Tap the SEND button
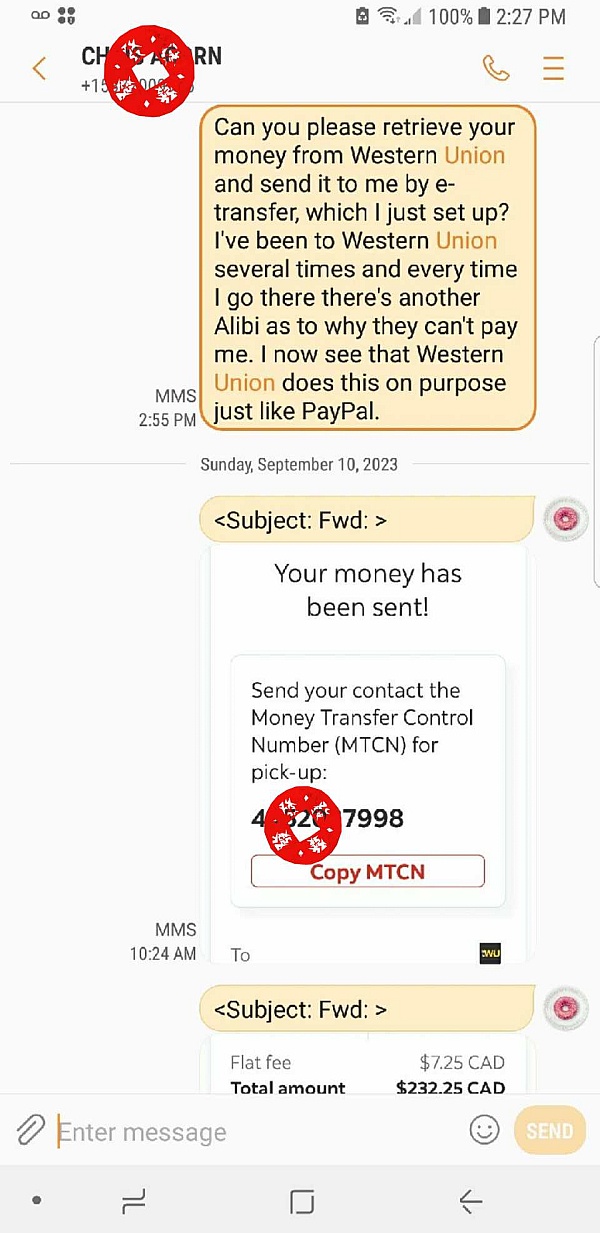 549,1131
